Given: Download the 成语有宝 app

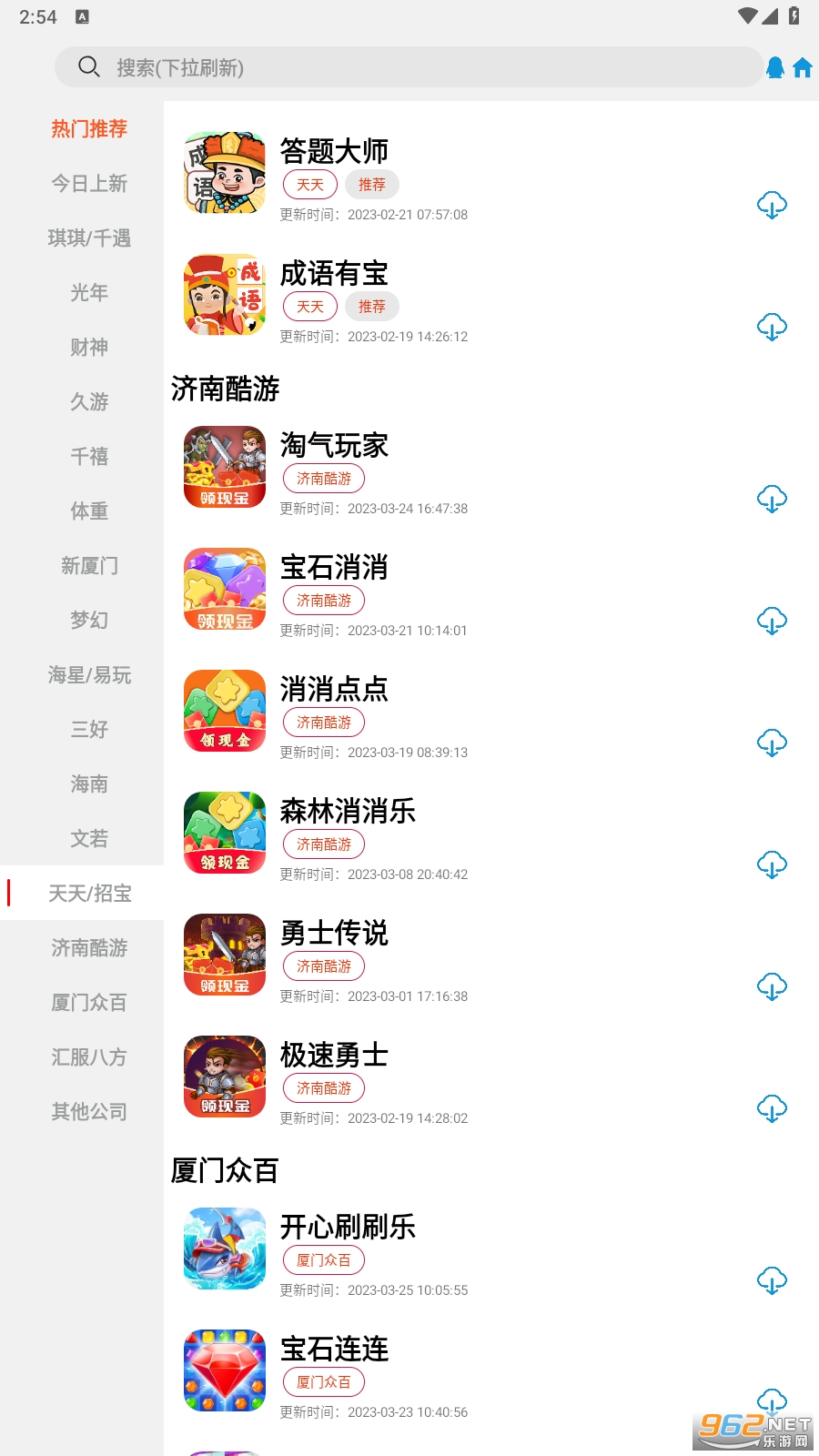Looking at the screenshot, I should point(772,328).
